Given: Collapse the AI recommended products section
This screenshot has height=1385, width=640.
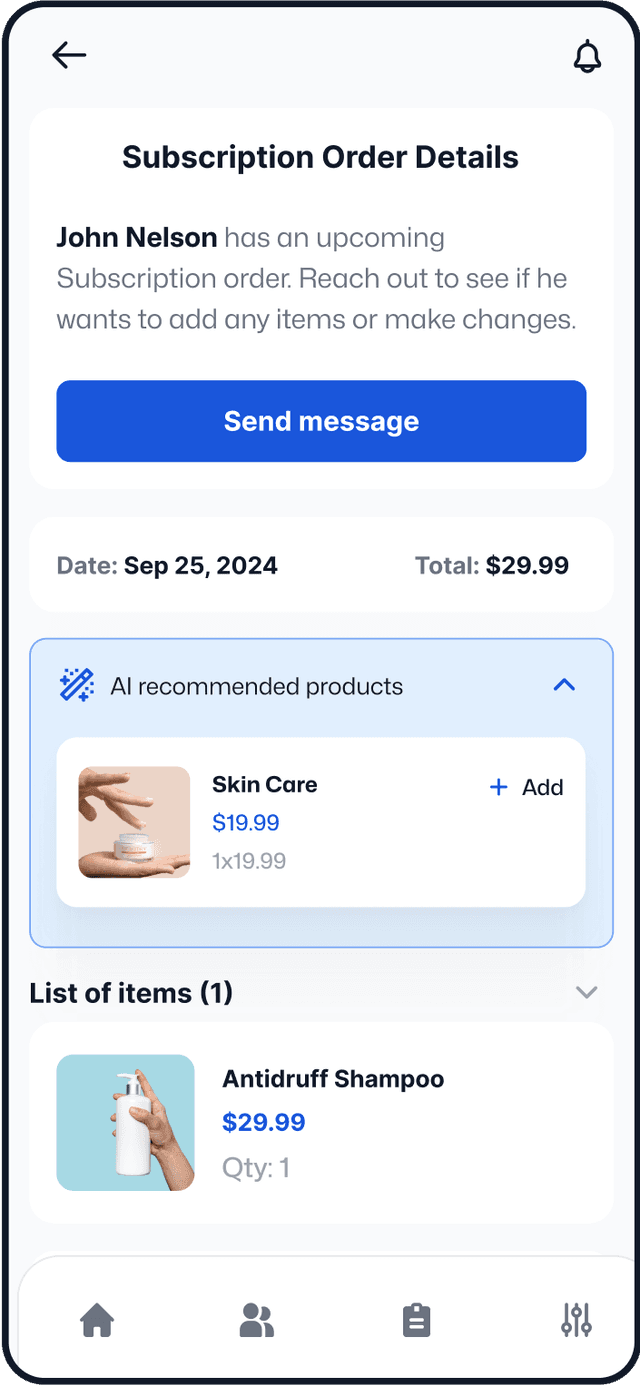Looking at the screenshot, I should pyautogui.click(x=564, y=686).
